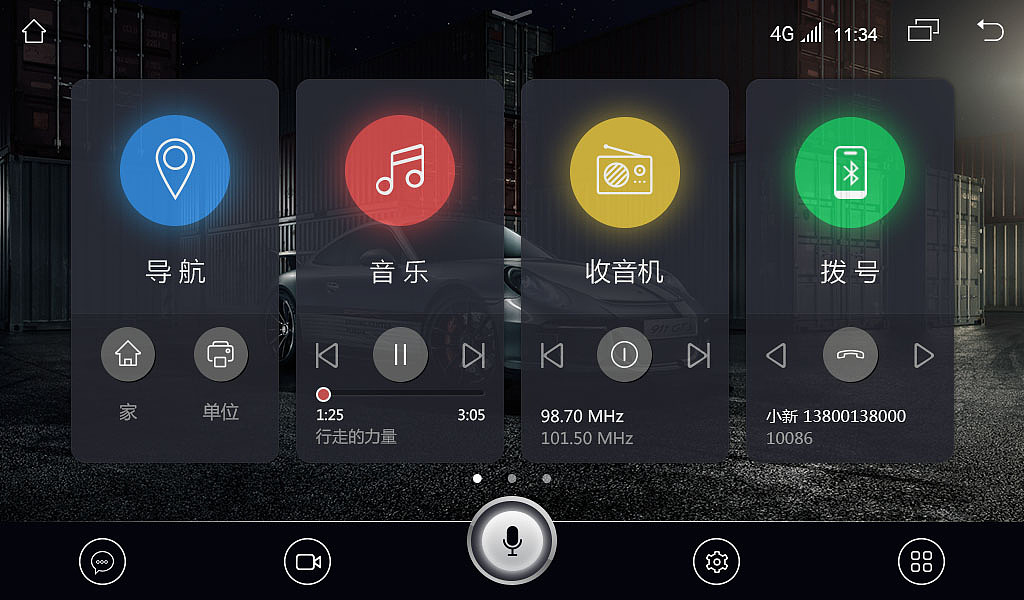Open the 导航 navigation app
Image resolution: width=1024 pixels, height=600 pixels.
(175, 171)
